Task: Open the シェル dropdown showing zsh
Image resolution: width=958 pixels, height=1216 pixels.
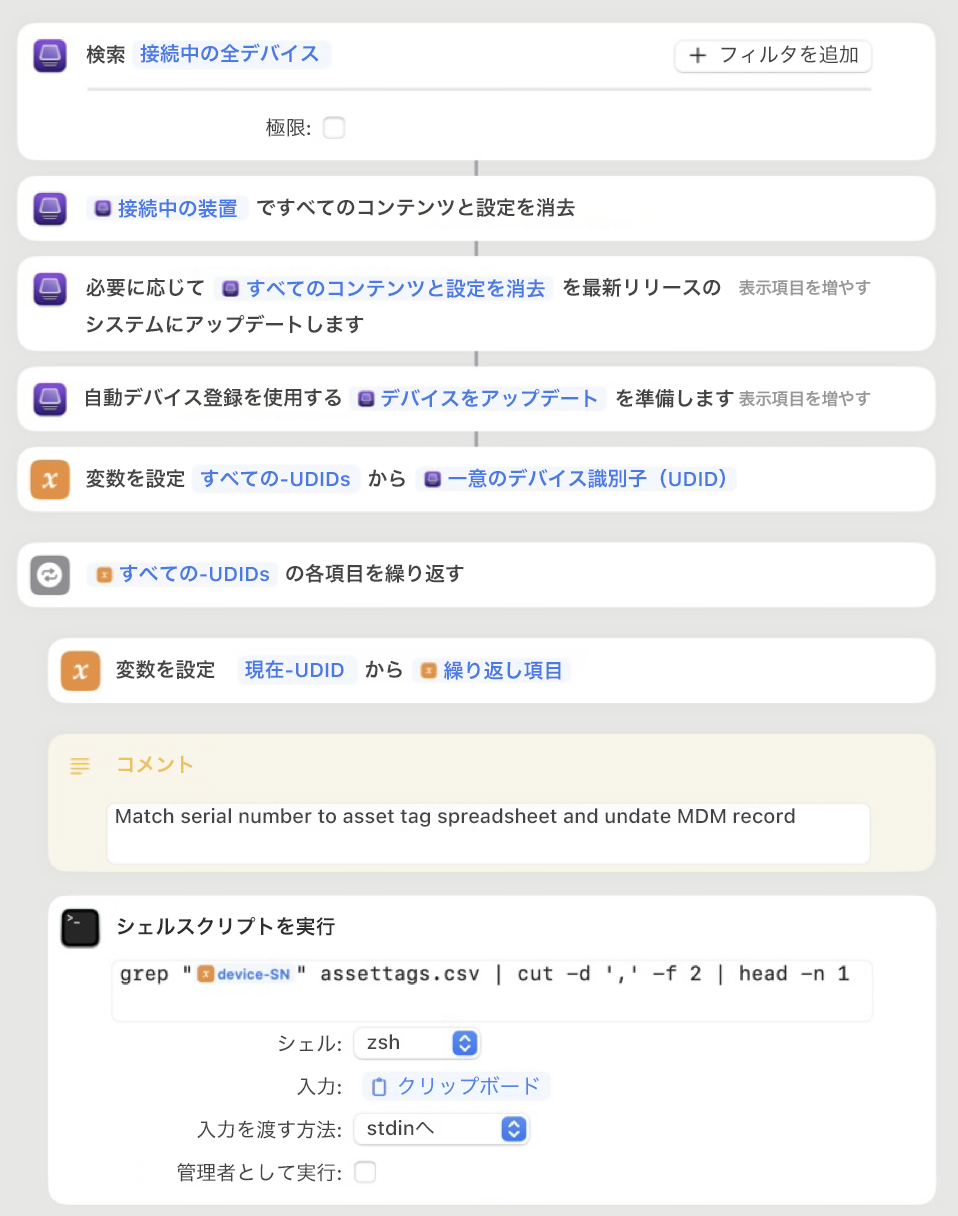Action: [x=417, y=1043]
